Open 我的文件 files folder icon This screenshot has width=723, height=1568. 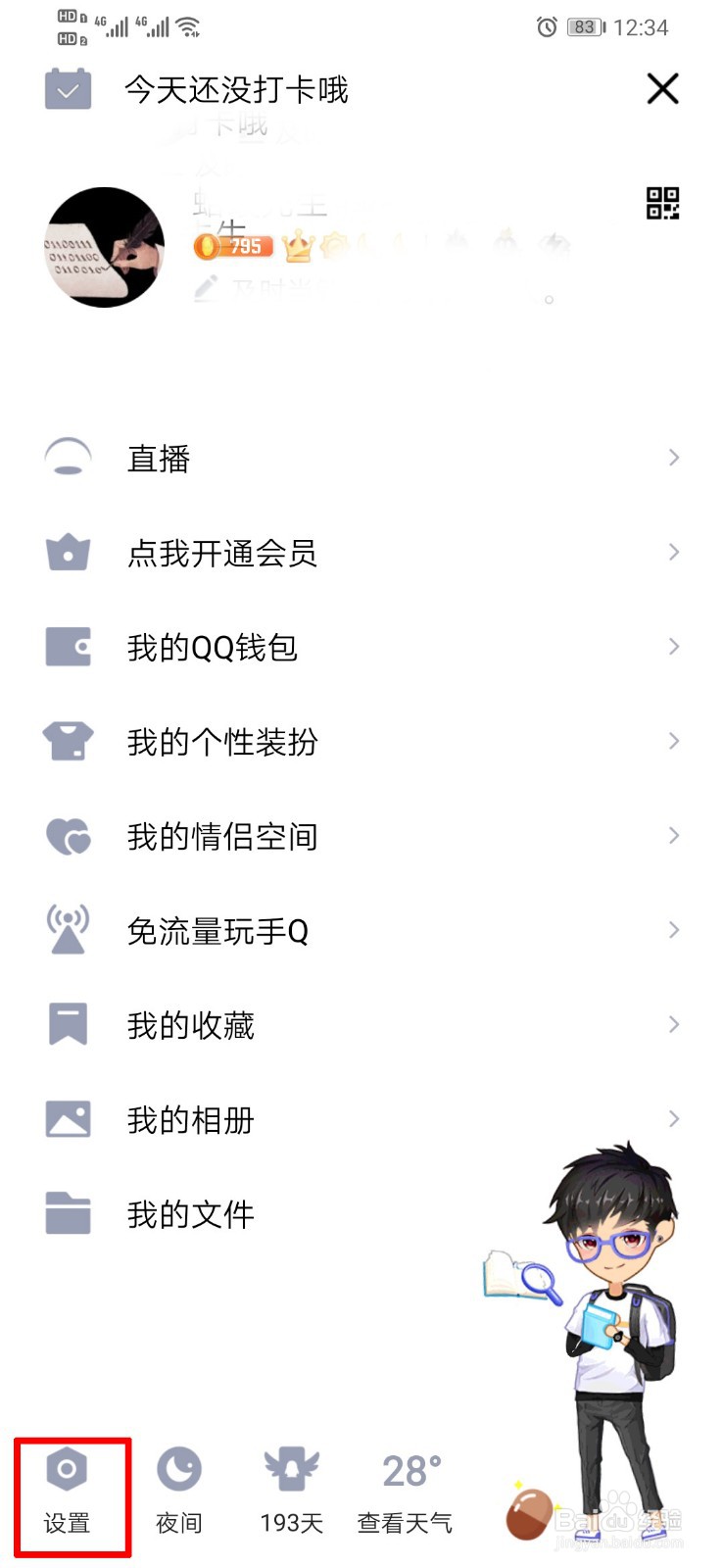pyautogui.click(x=67, y=1212)
